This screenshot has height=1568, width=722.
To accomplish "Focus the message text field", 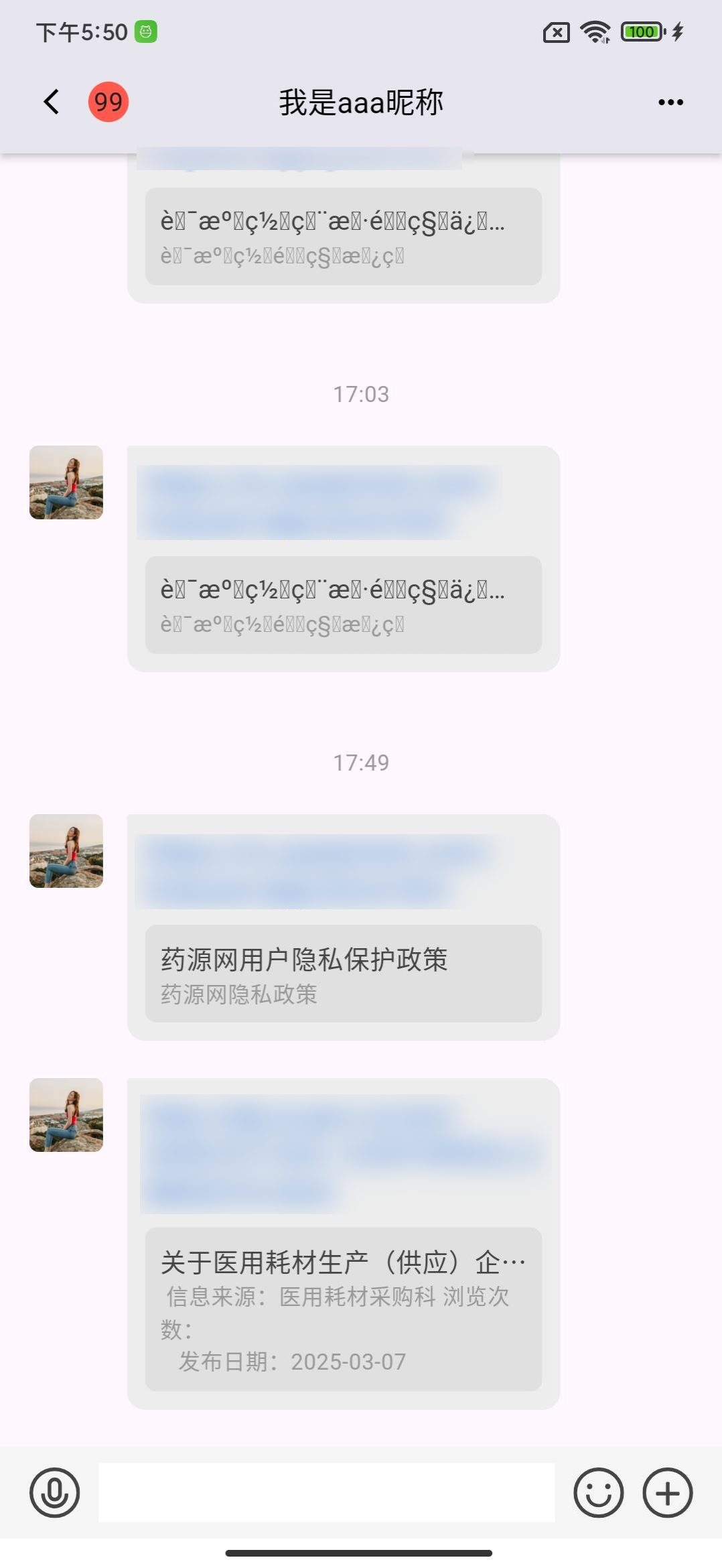I will click(327, 1492).
